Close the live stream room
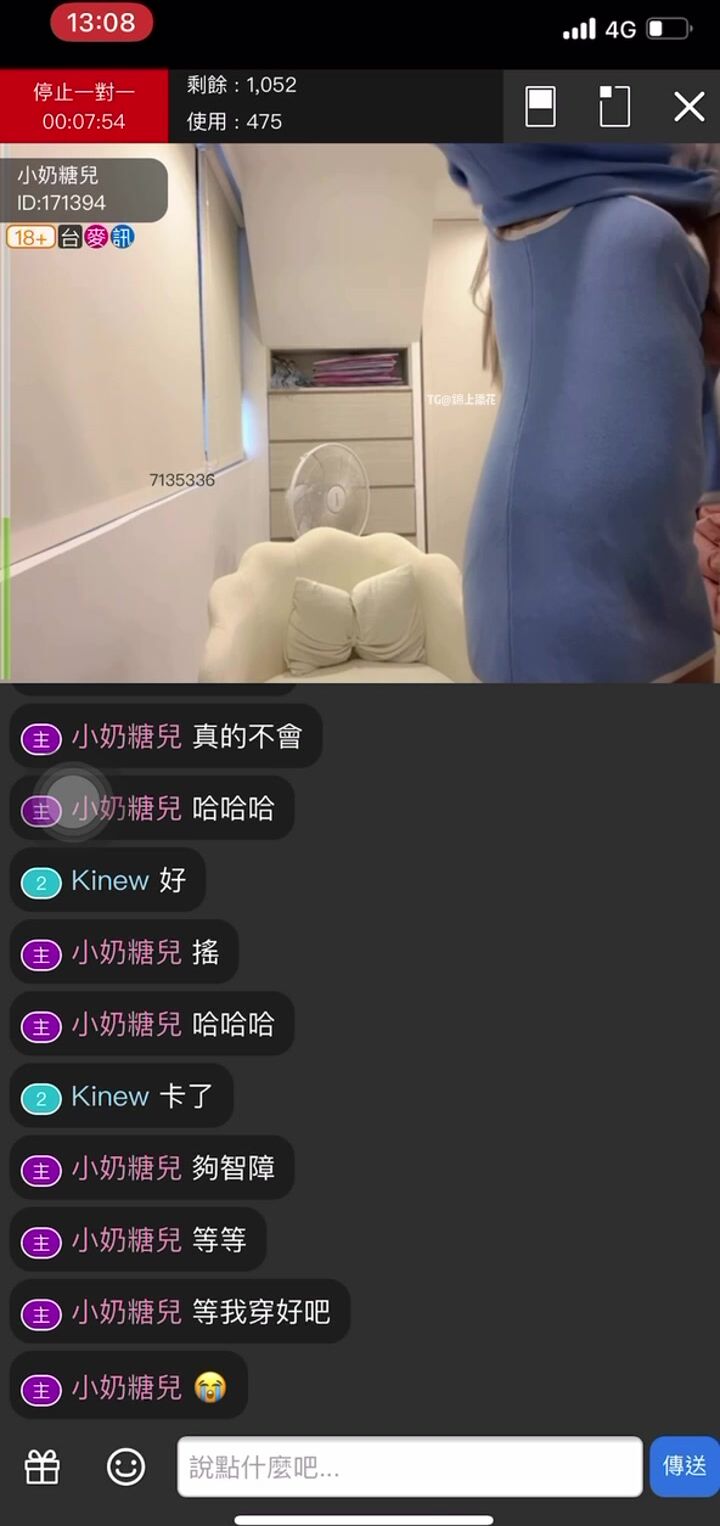This screenshot has height=1526, width=720. [689, 106]
